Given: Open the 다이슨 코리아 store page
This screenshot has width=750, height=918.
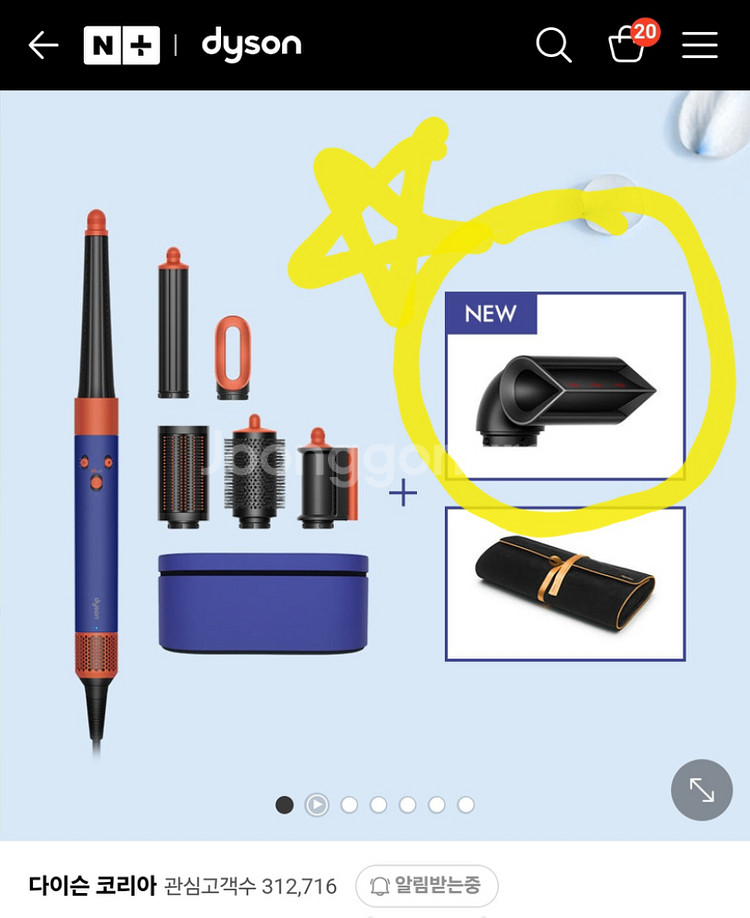Looking at the screenshot, I should (92, 885).
